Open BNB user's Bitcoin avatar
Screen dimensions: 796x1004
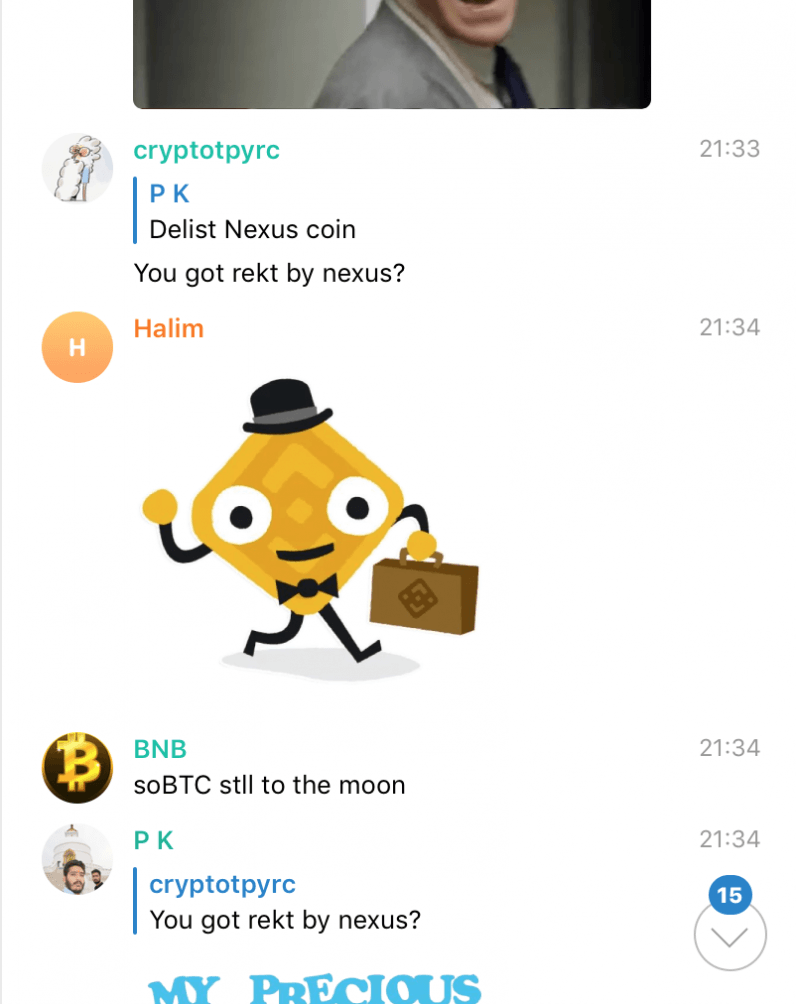coord(77,768)
